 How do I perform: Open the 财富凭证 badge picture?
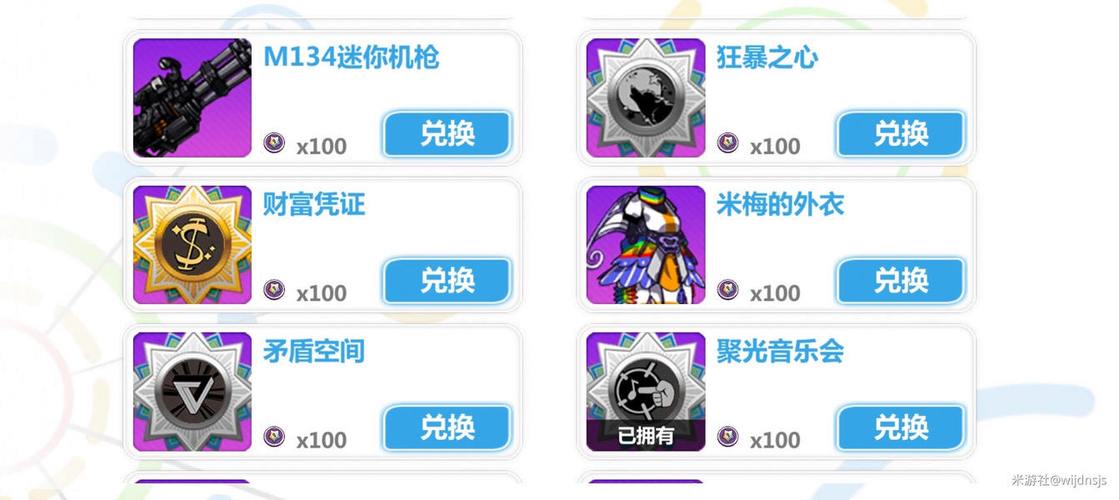click(x=192, y=245)
